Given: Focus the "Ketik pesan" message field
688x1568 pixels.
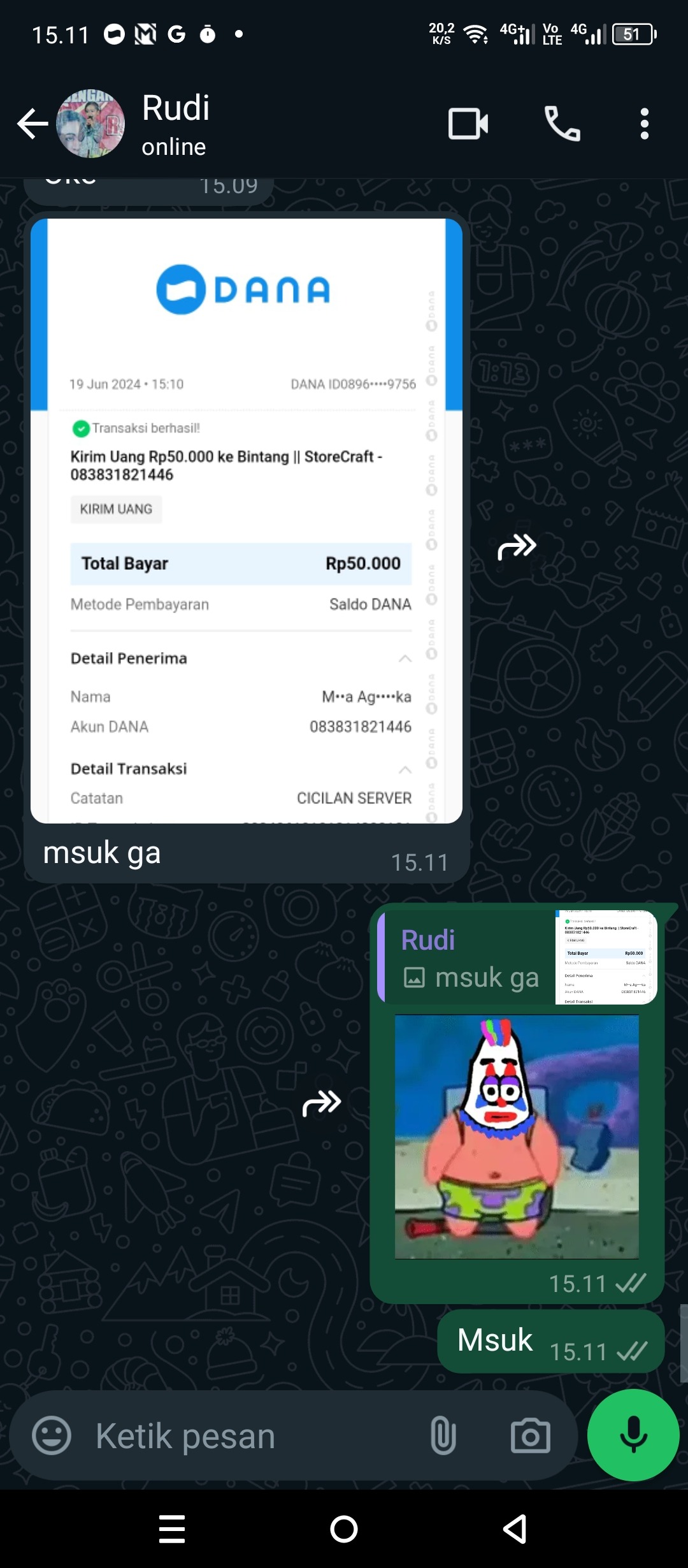Looking at the screenshot, I should pos(255,1436).
